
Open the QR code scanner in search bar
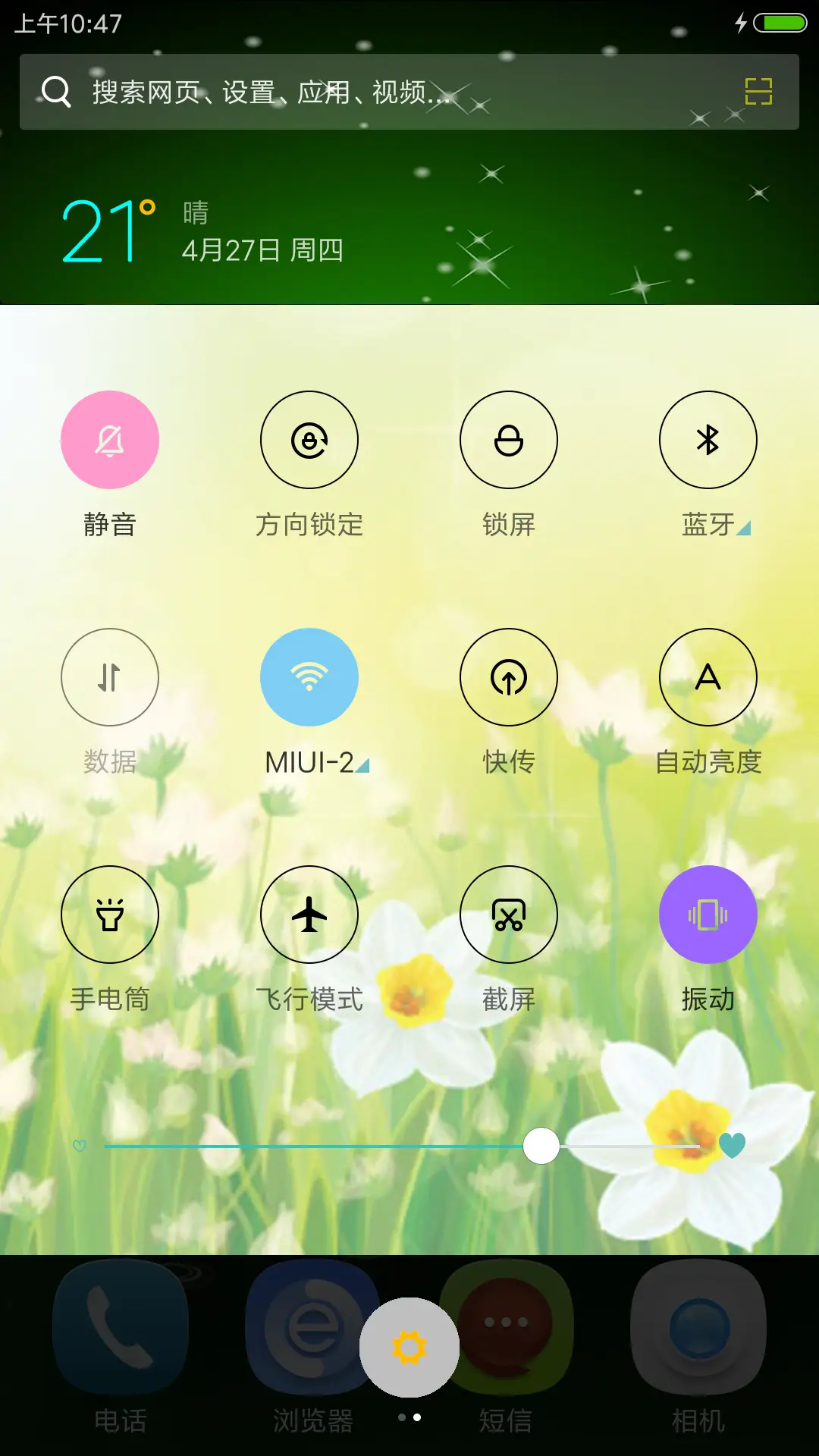click(x=758, y=91)
